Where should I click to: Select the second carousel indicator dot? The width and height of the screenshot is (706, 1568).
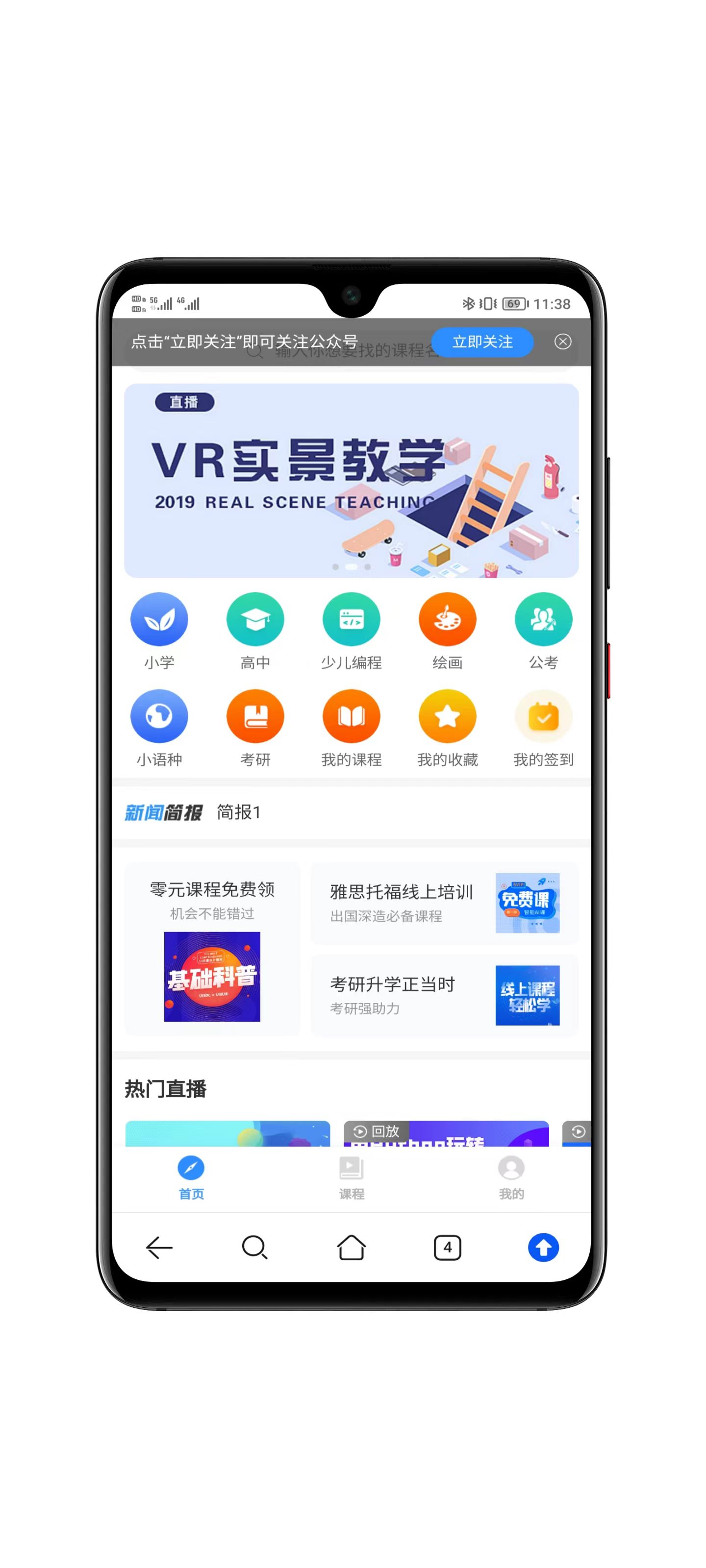pyautogui.click(x=352, y=567)
